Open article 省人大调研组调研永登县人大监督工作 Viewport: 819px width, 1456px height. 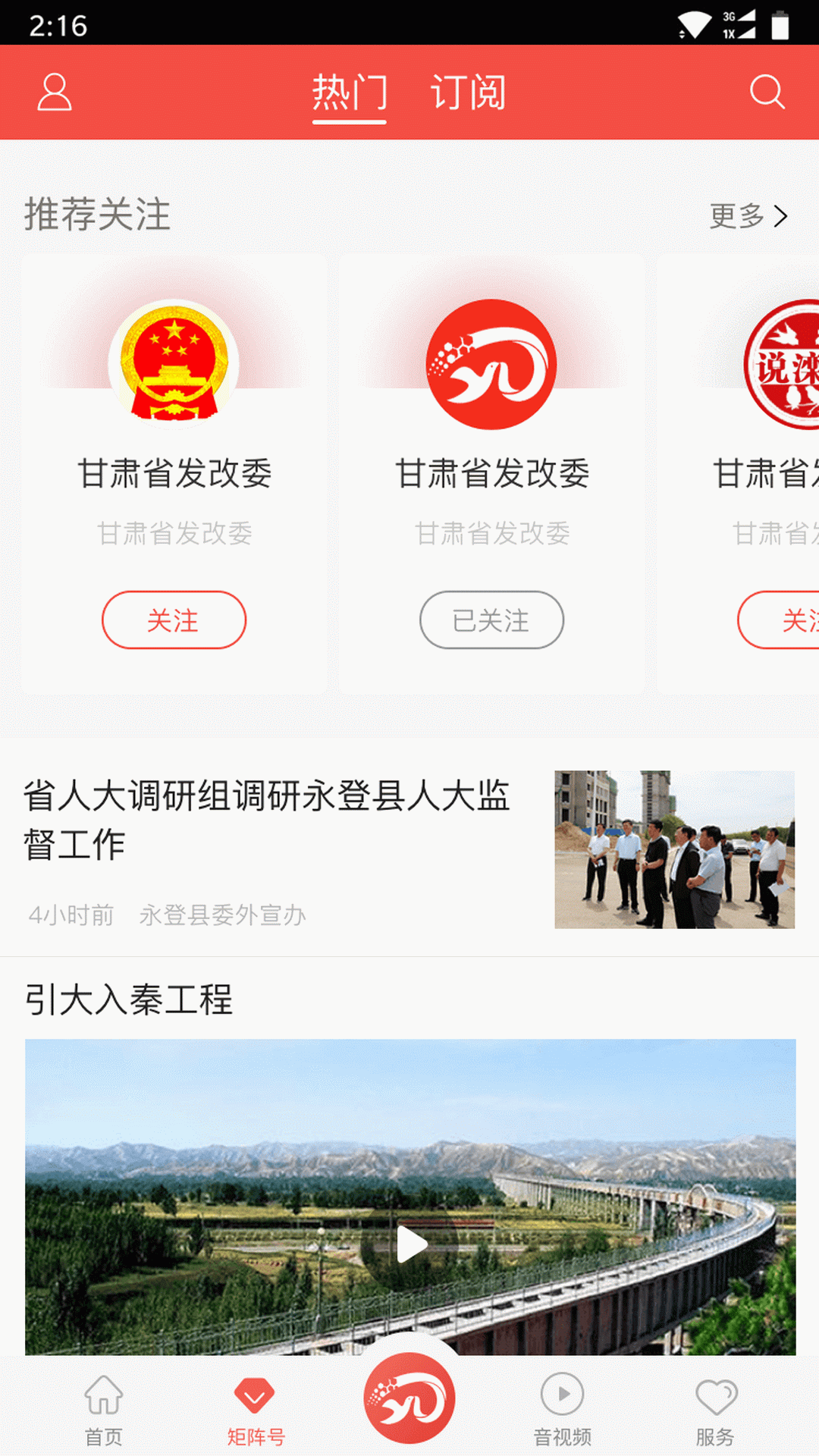point(267,819)
